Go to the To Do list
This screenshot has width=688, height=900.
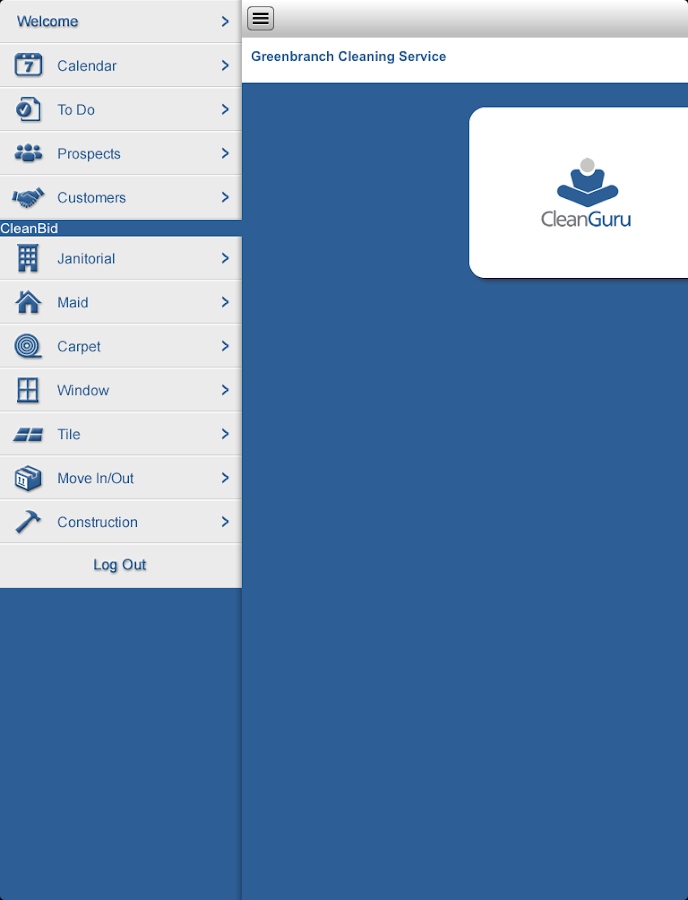click(x=120, y=110)
